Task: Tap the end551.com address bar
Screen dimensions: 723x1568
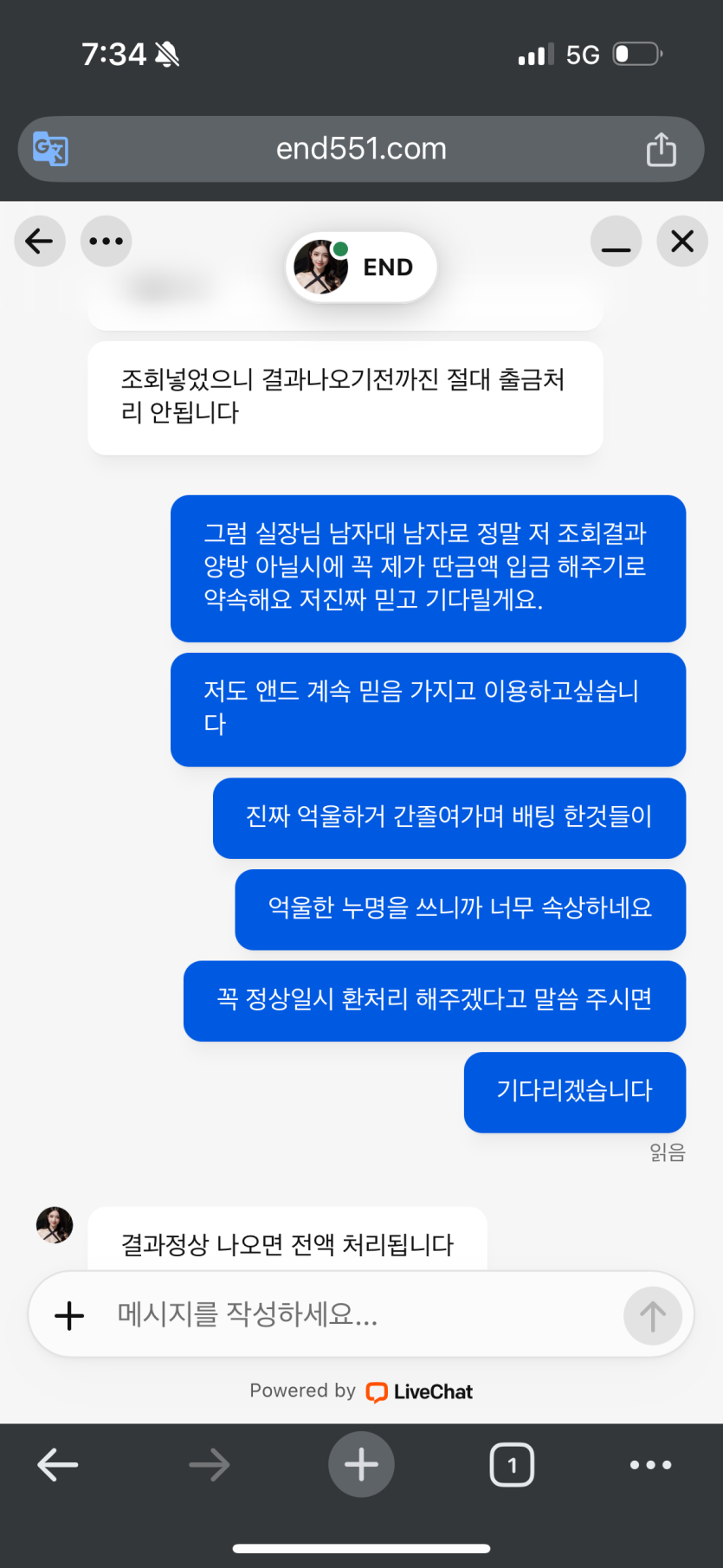Action: point(361,149)
